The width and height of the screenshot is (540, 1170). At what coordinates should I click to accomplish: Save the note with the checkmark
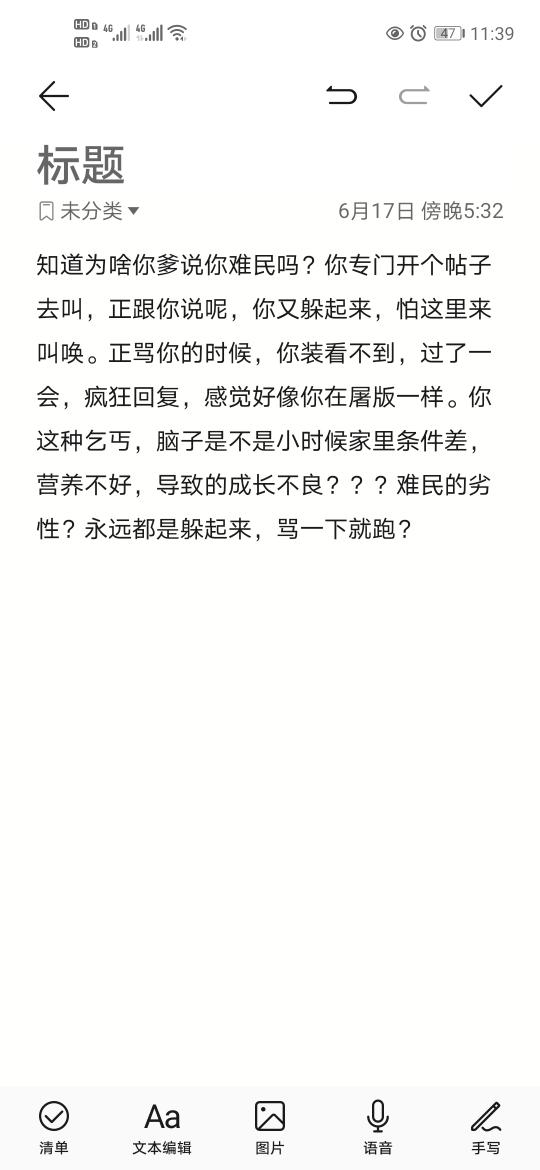click(x=486, y=96)
